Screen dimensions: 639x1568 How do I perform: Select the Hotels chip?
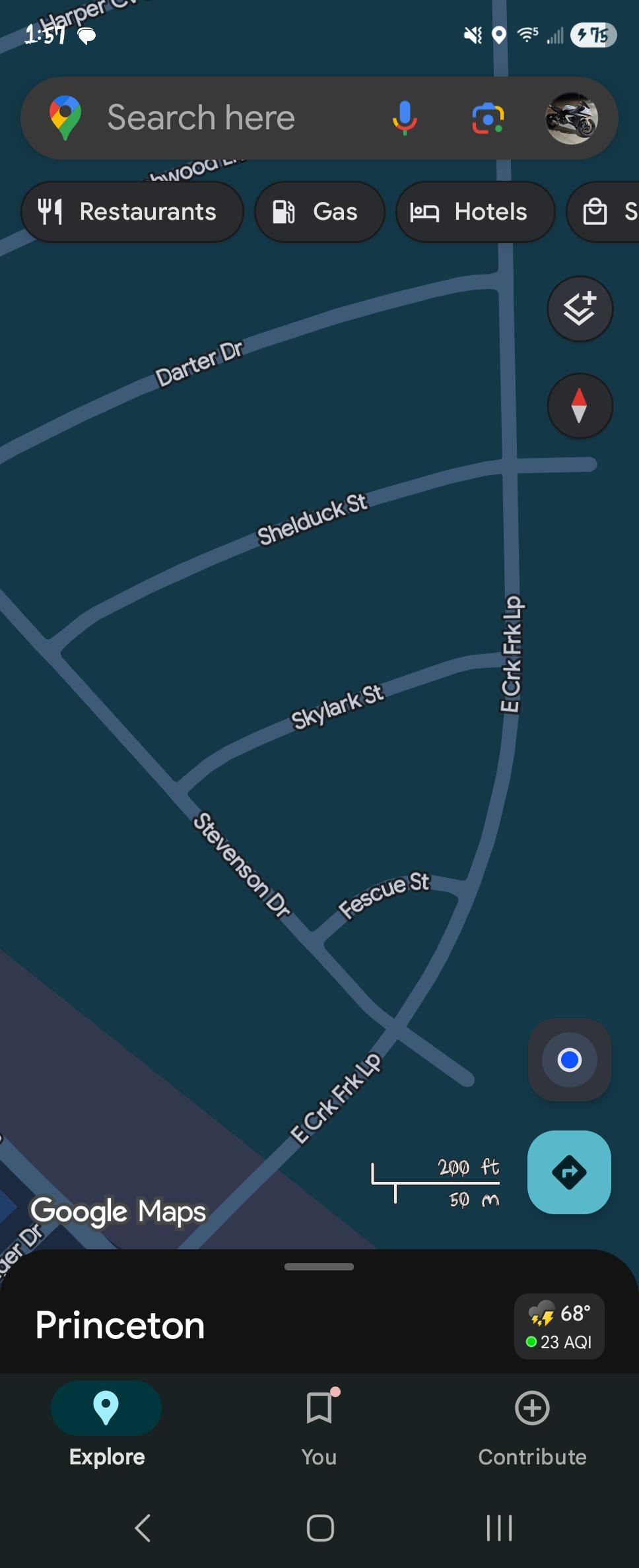coord(475,212)
